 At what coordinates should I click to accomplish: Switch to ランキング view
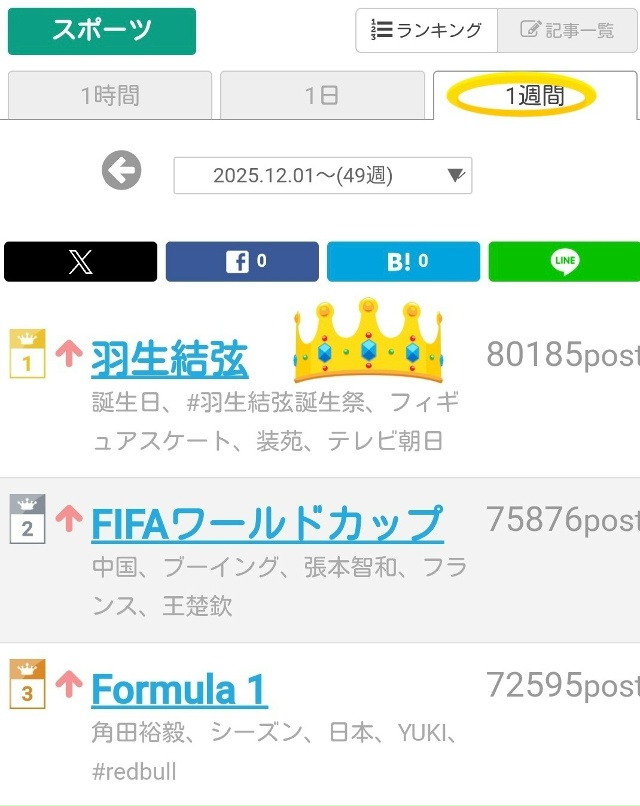click(426, 31)
